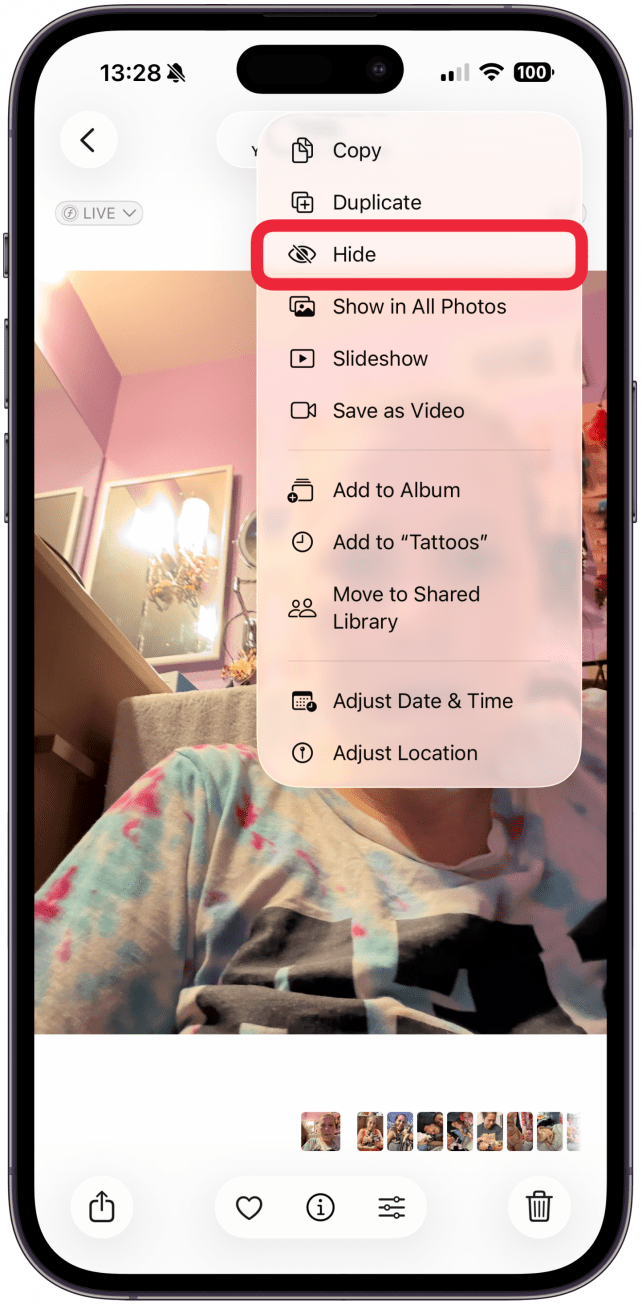Select Show in All Photos
Screen dimensions: 642x1305
click(x=418, y=307)
